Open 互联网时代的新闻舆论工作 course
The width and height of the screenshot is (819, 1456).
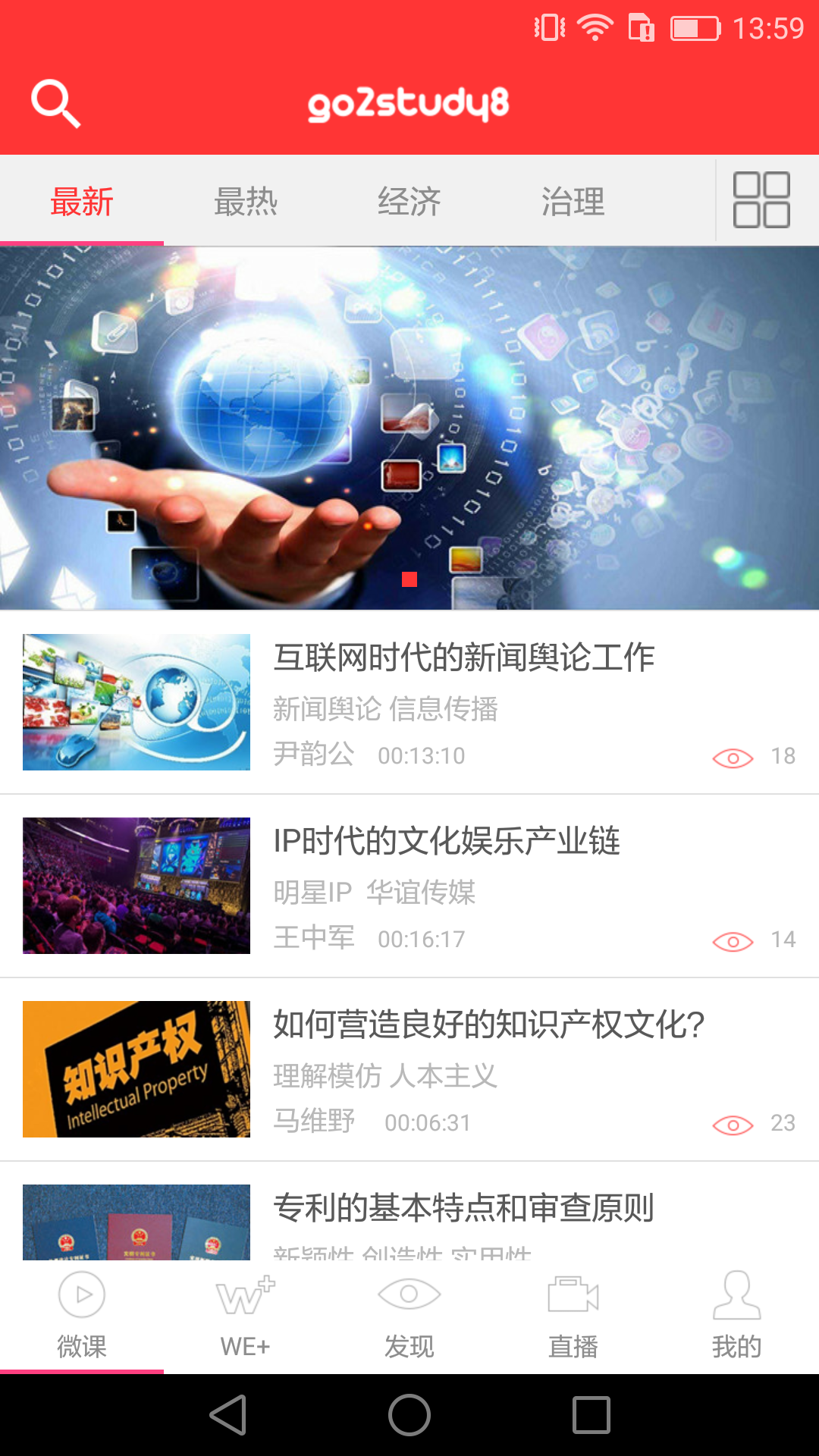(409, 702)
